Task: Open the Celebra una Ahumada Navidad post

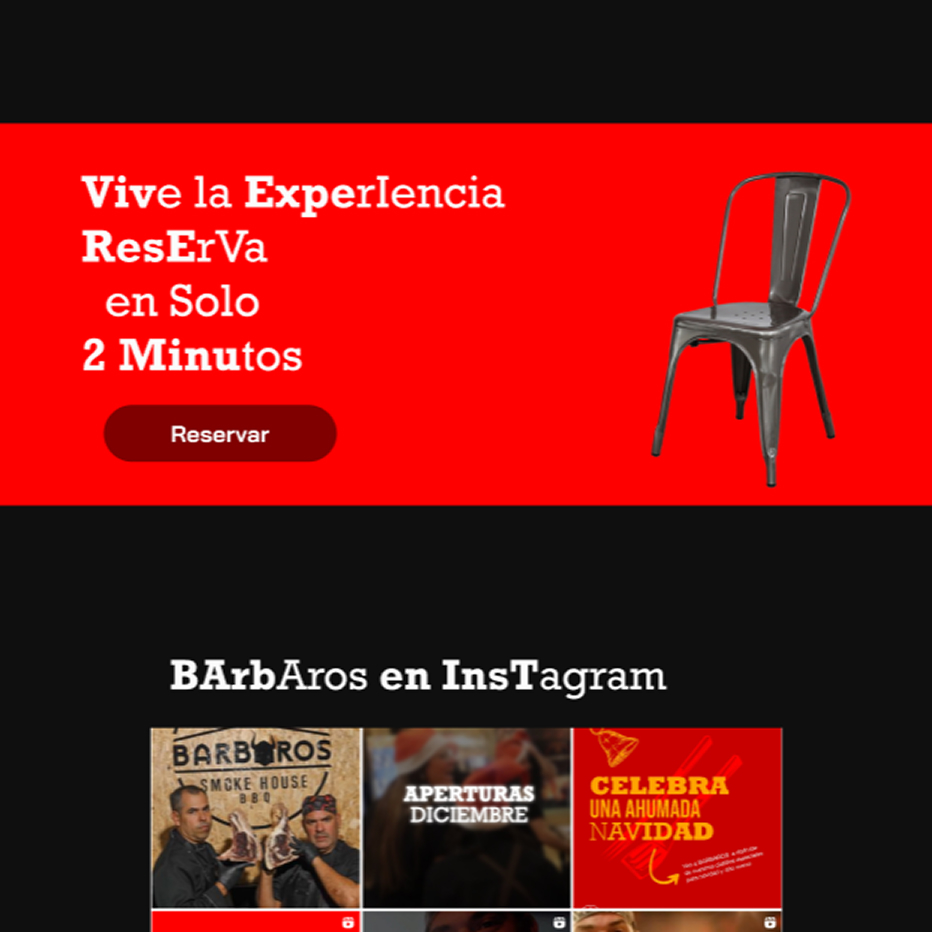Action: (677, 817)
